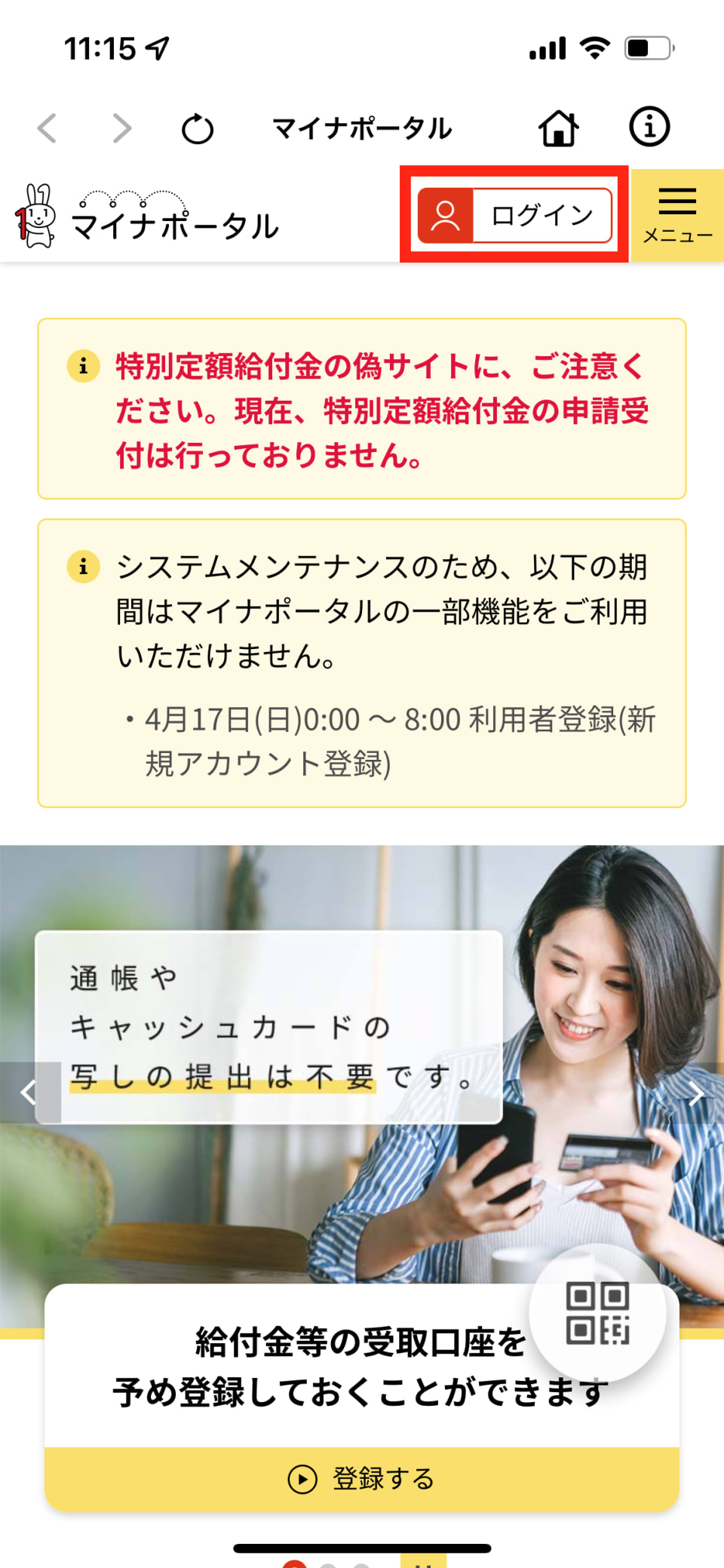Tap the ログイン login button
Screen dimensions: 724x1568
[514, 215]
